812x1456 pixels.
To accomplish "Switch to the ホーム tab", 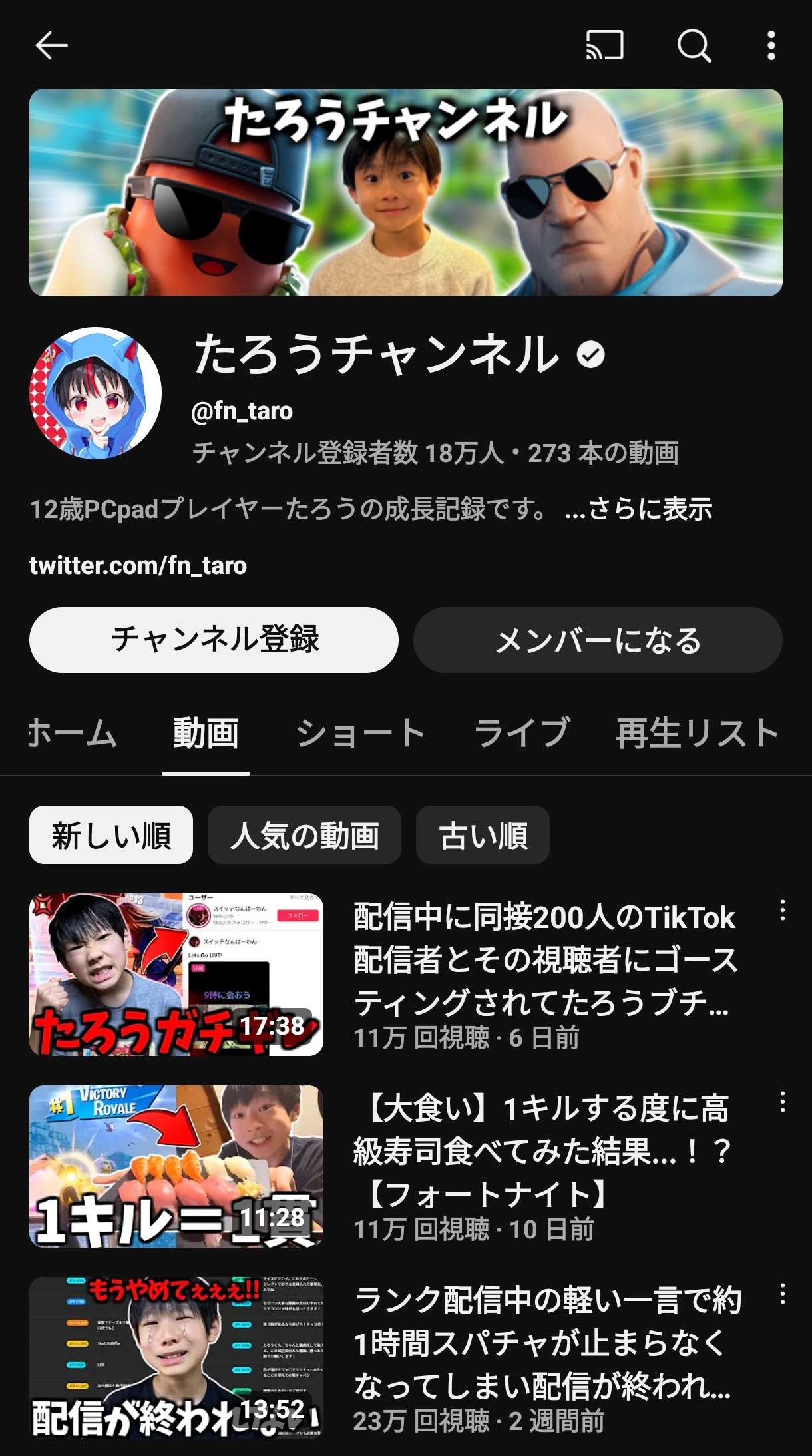I will click(x=73, y=734).
